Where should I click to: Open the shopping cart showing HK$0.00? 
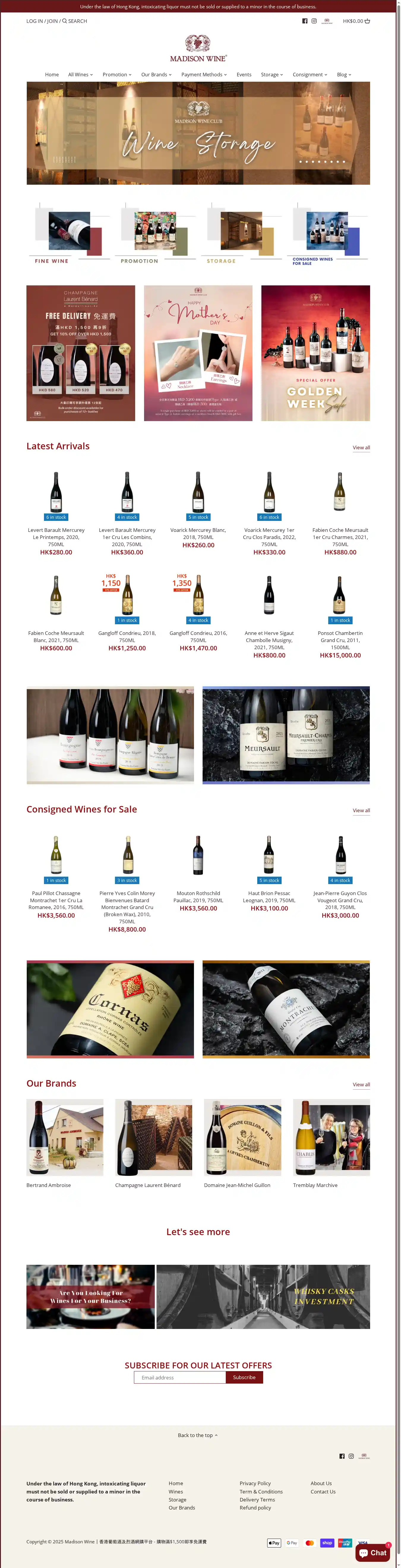356,21
